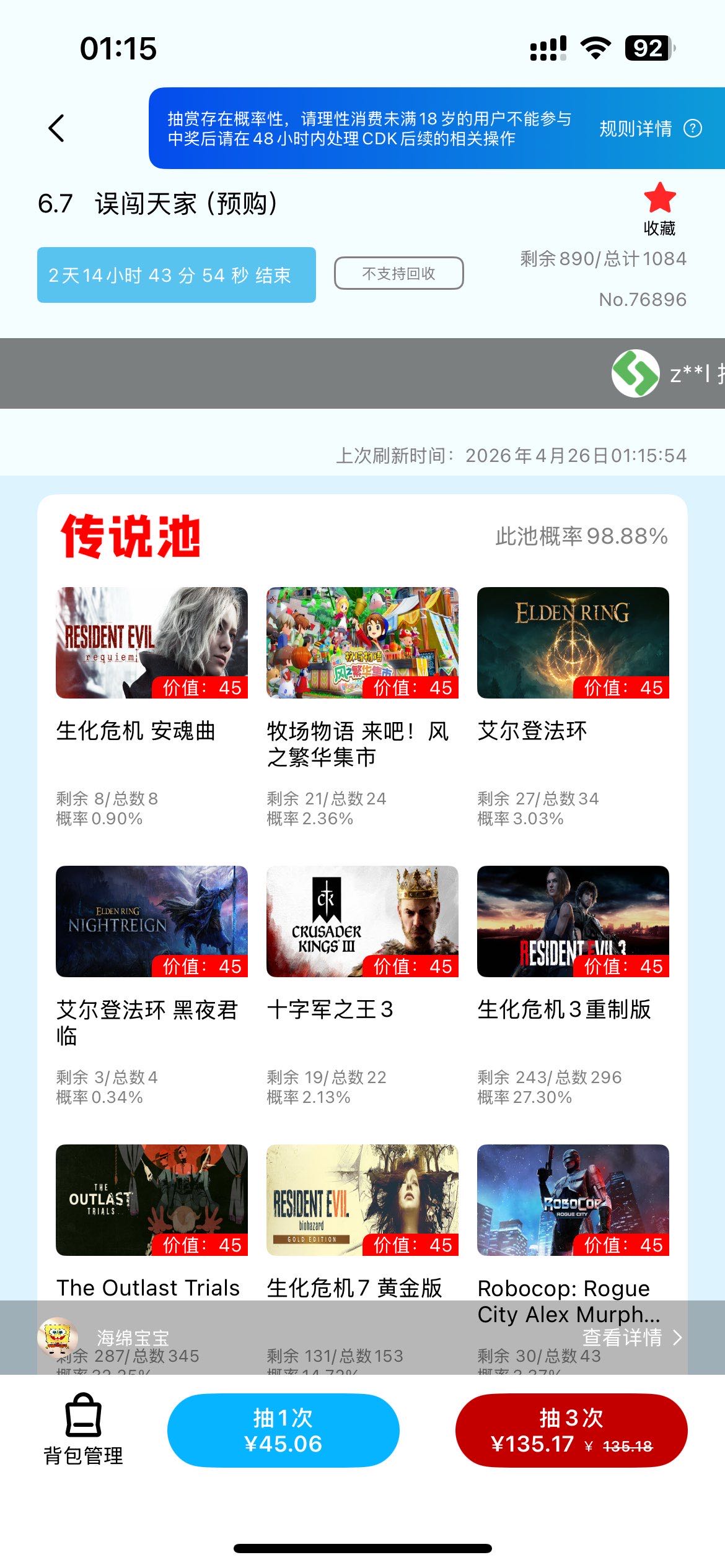Open the 生化危机3 重制版 card
725x1568 pixels.
pyautogui.click(x=573, y=921)
